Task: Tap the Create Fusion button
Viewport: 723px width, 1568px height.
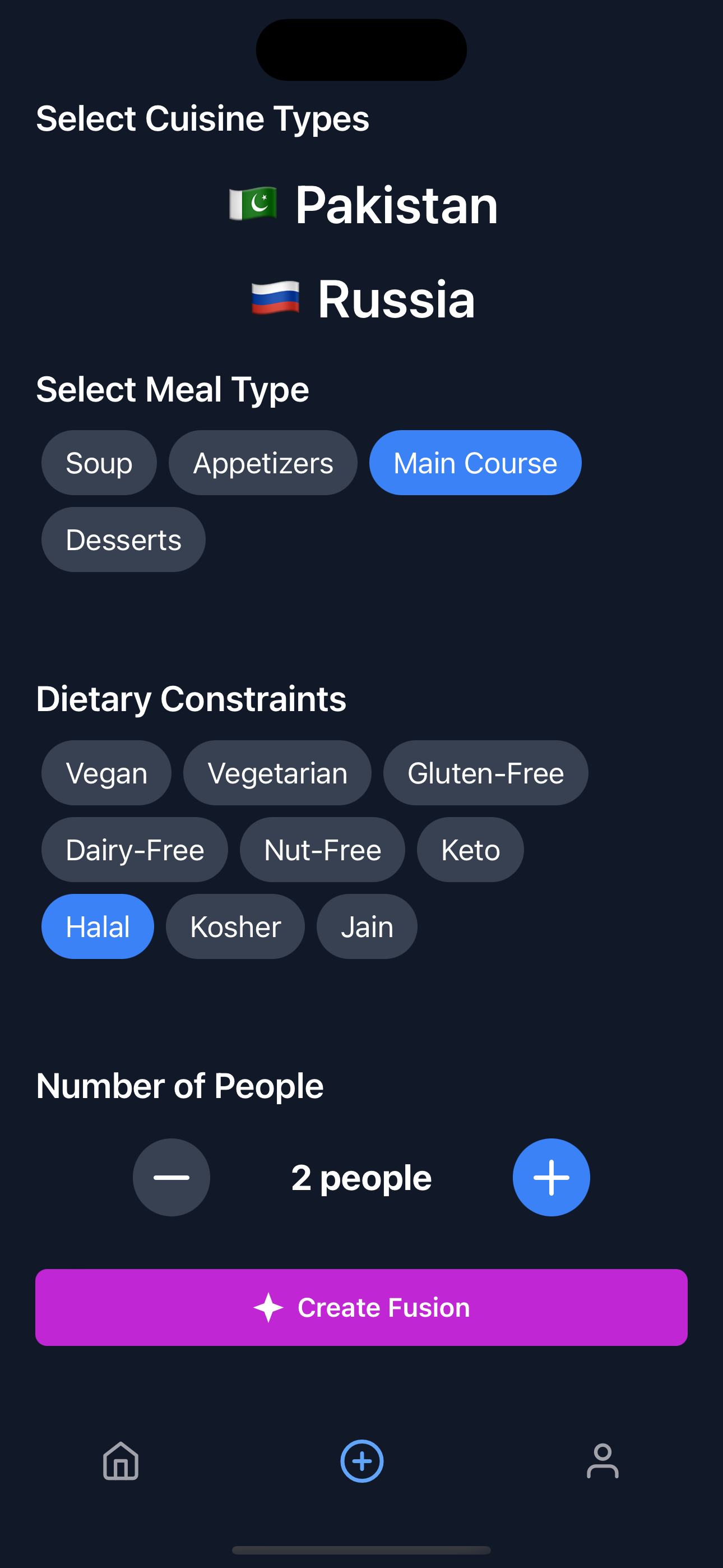Action: [x=361, y=1307]
